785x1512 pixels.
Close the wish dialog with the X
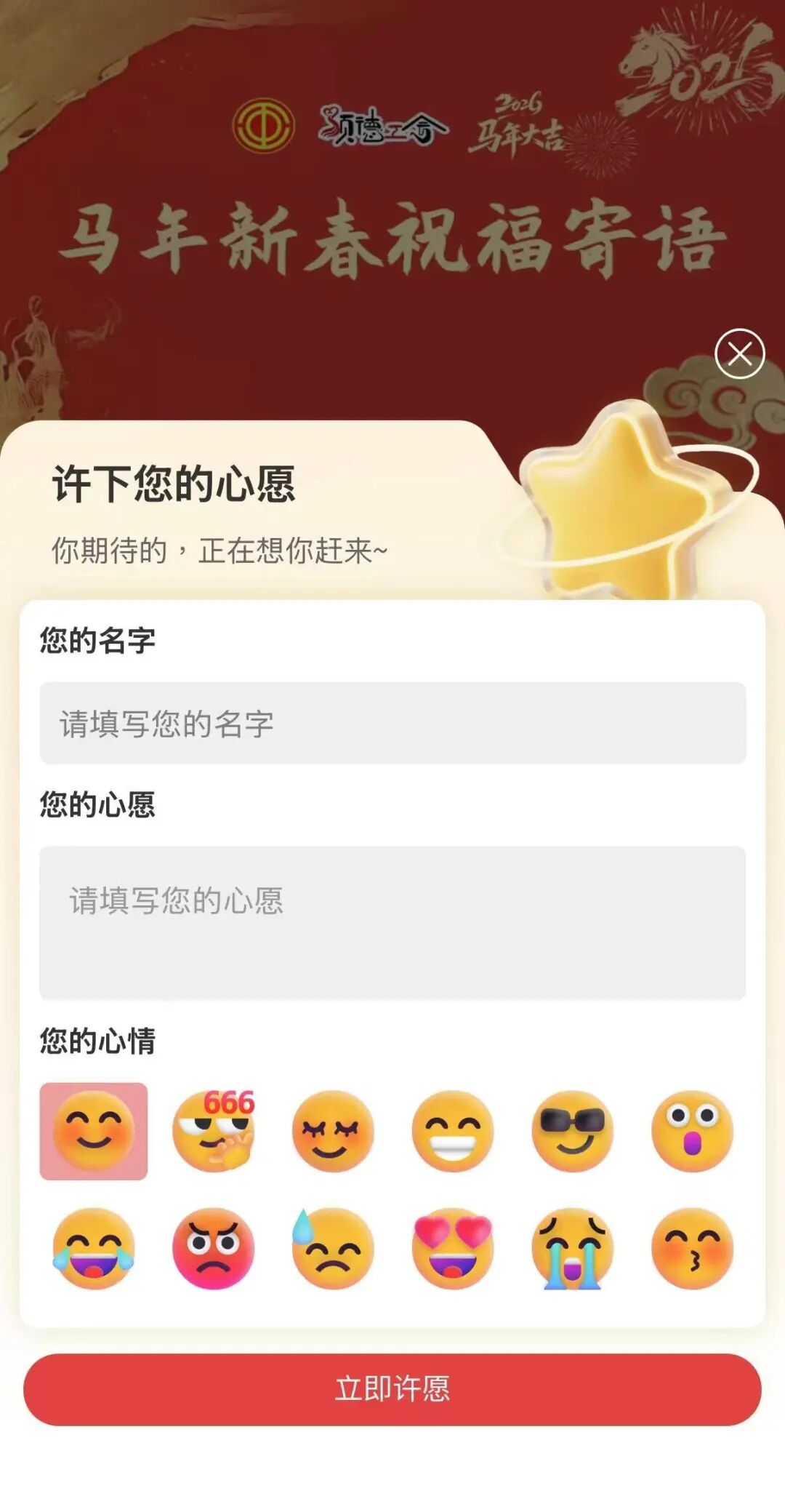[739, 354]
